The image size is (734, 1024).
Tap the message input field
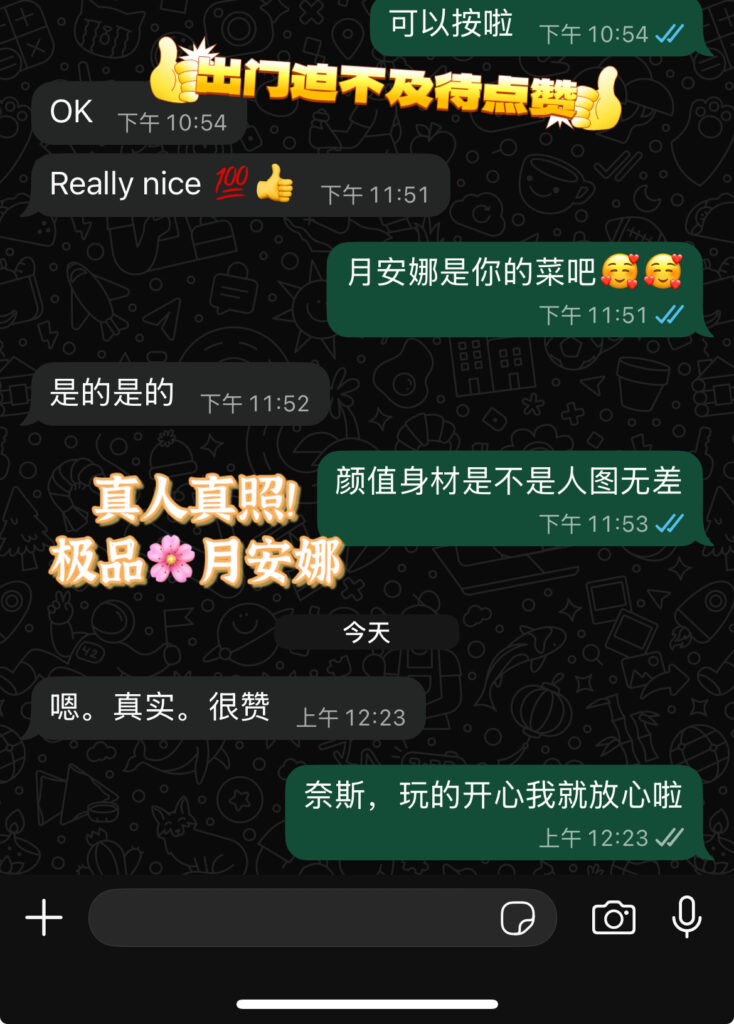290,917
